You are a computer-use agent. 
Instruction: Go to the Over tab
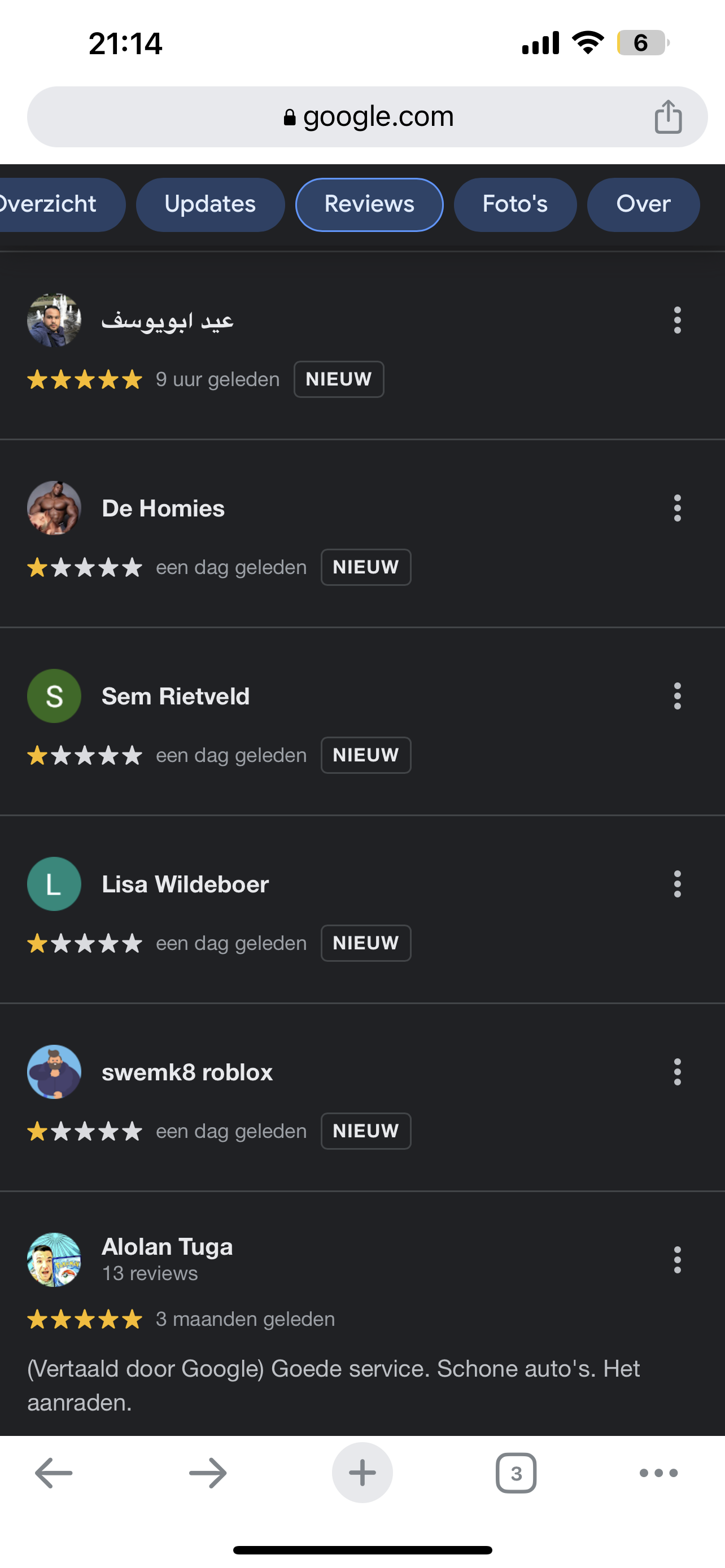[643, 204]
